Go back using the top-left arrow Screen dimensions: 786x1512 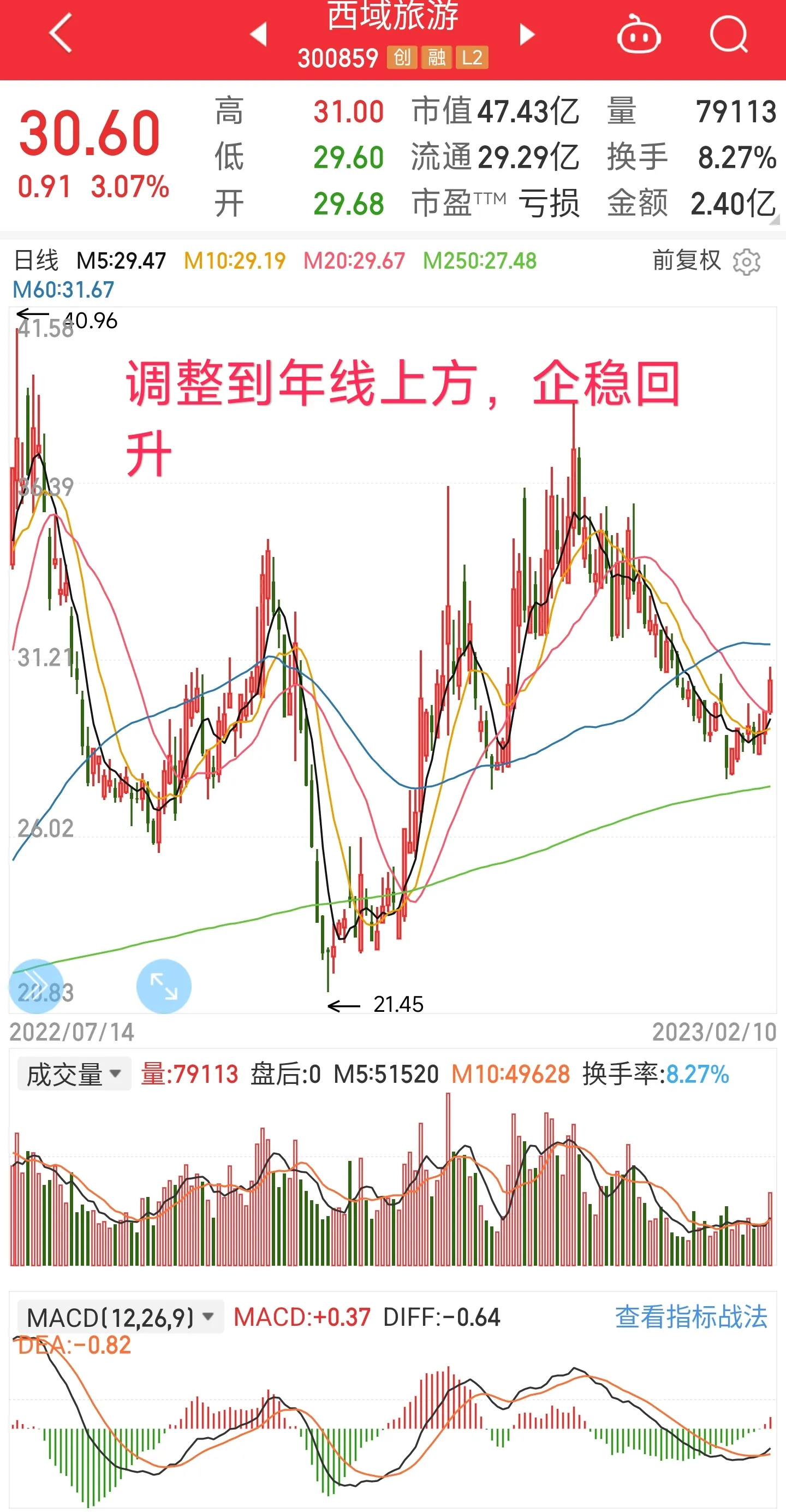pos(61,33)
